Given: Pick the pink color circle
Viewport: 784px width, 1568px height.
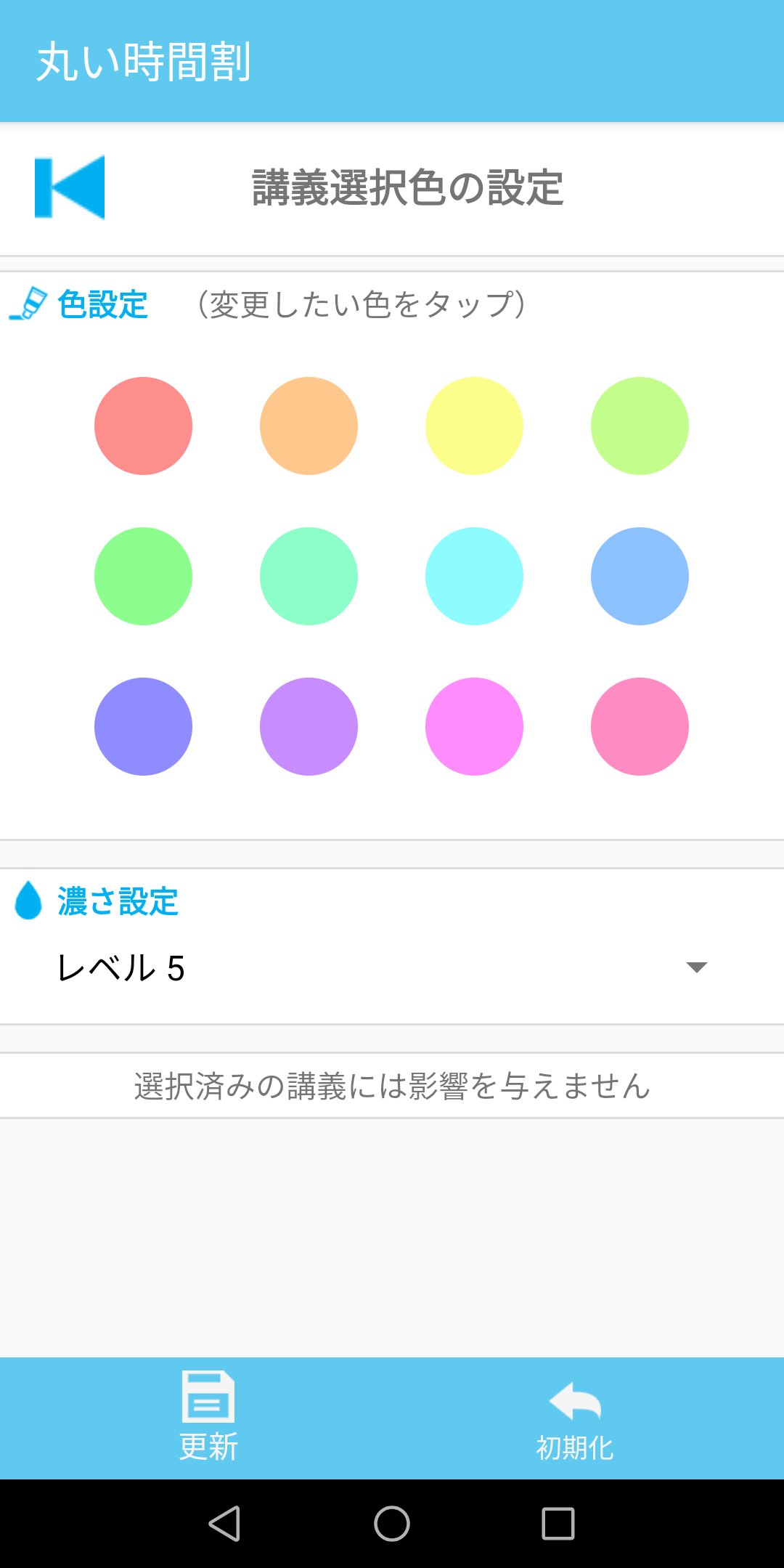Looking at the screenshot, I should click(x=640, y=726).
